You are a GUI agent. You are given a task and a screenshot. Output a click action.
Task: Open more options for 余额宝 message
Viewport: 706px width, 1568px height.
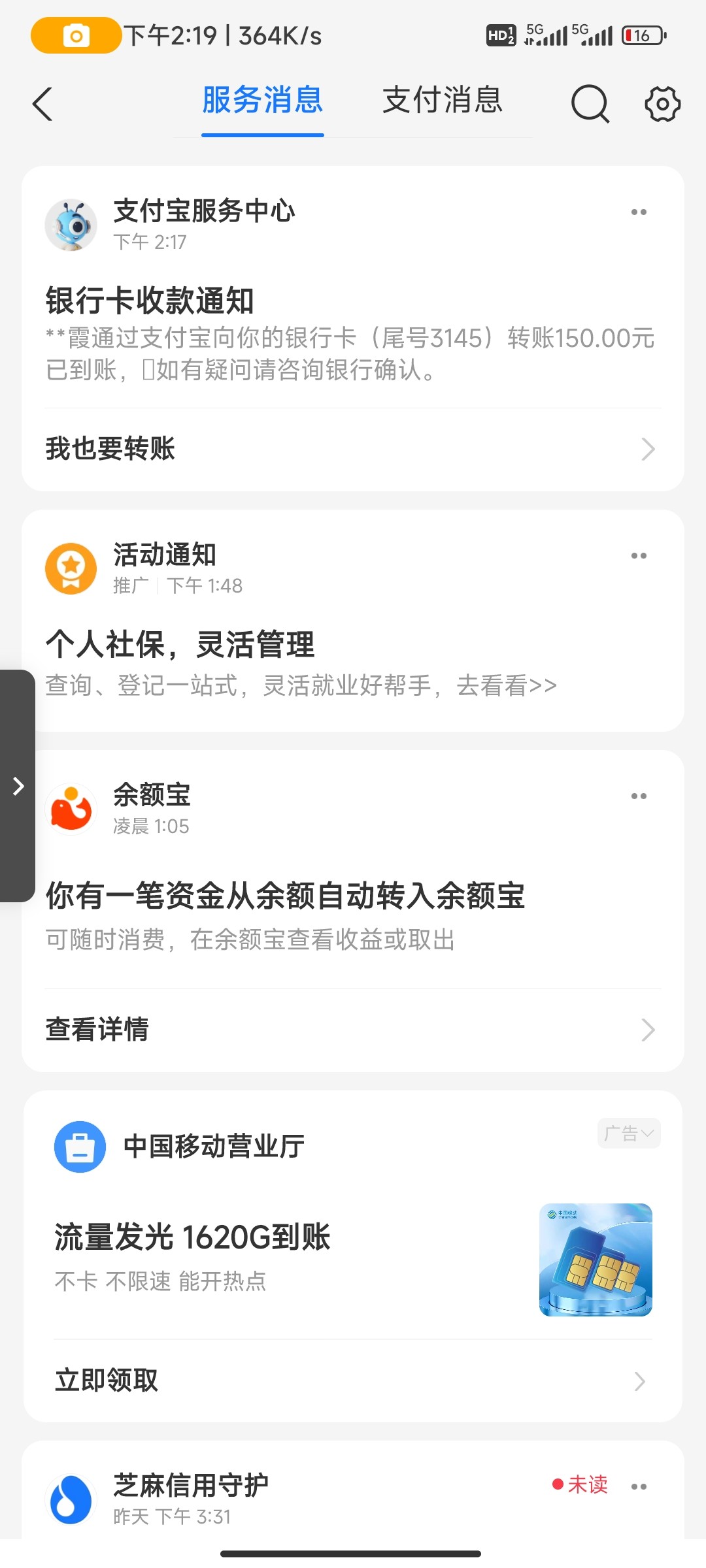[x=639, y=796]
